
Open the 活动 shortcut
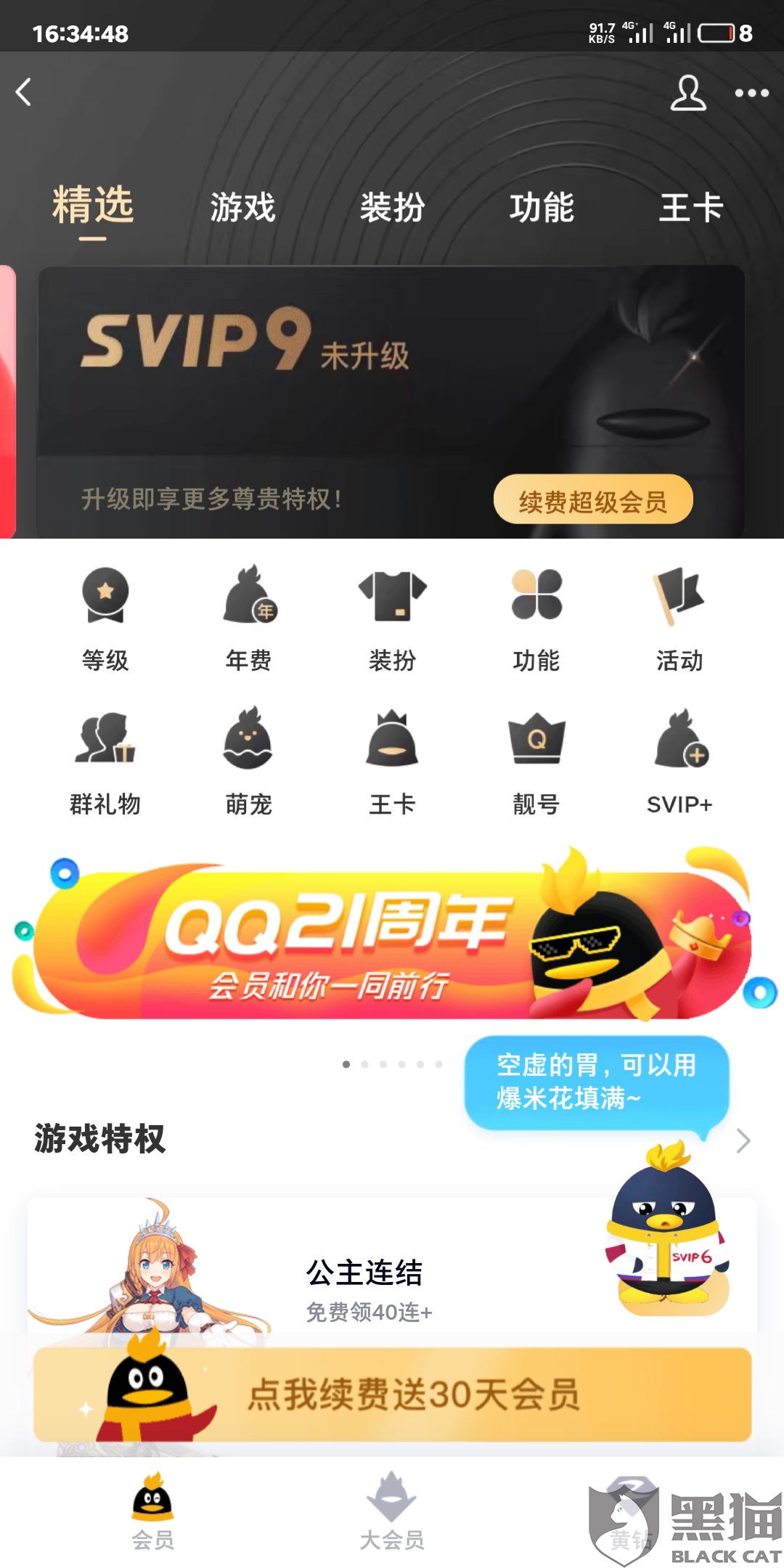pyautogui.click(x=679, y=618)
